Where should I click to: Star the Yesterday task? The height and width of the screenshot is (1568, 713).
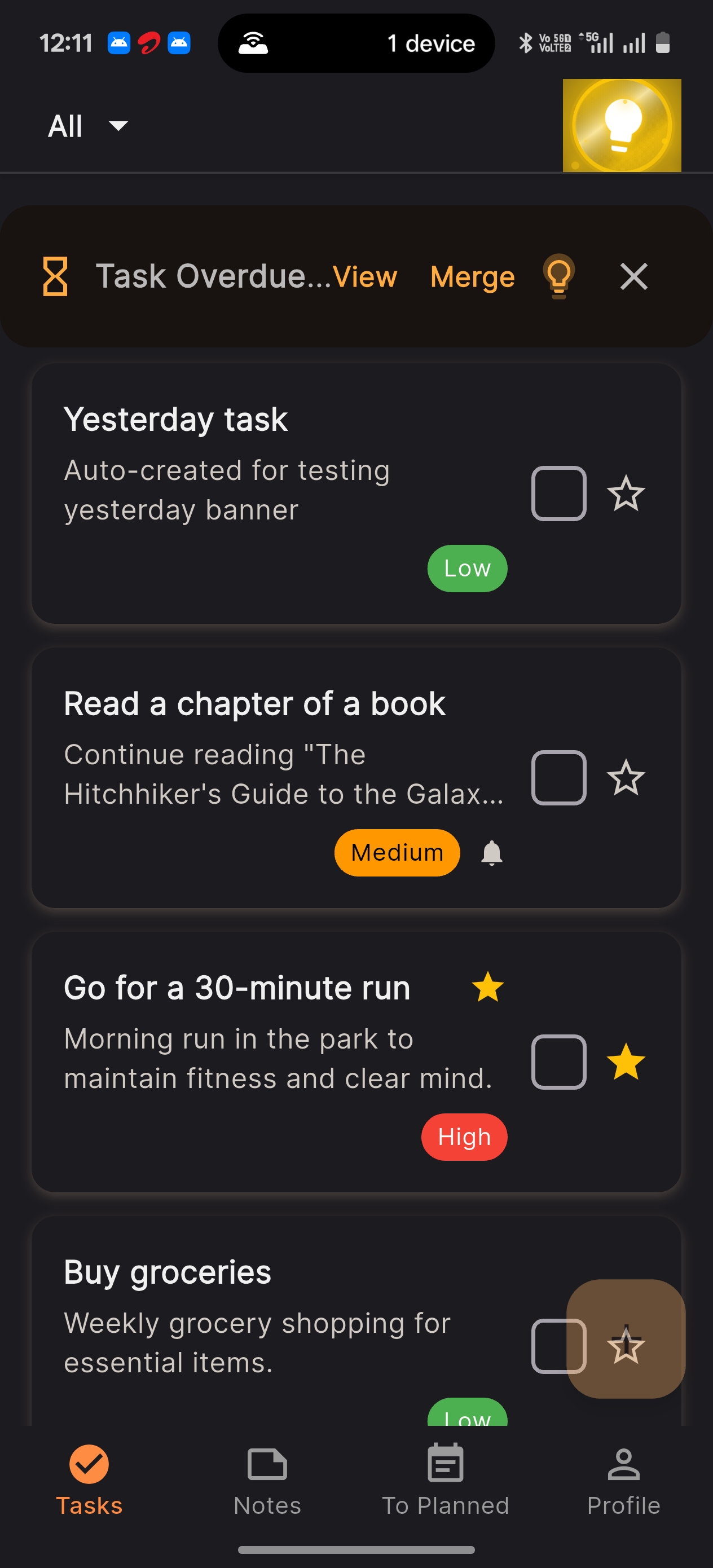[627, 494]
